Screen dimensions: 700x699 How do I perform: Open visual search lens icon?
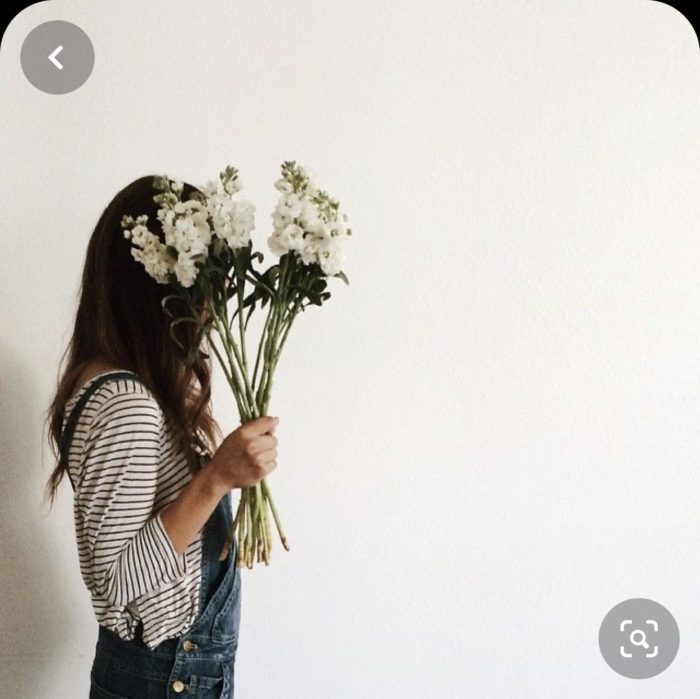click(x=638, y=638)
